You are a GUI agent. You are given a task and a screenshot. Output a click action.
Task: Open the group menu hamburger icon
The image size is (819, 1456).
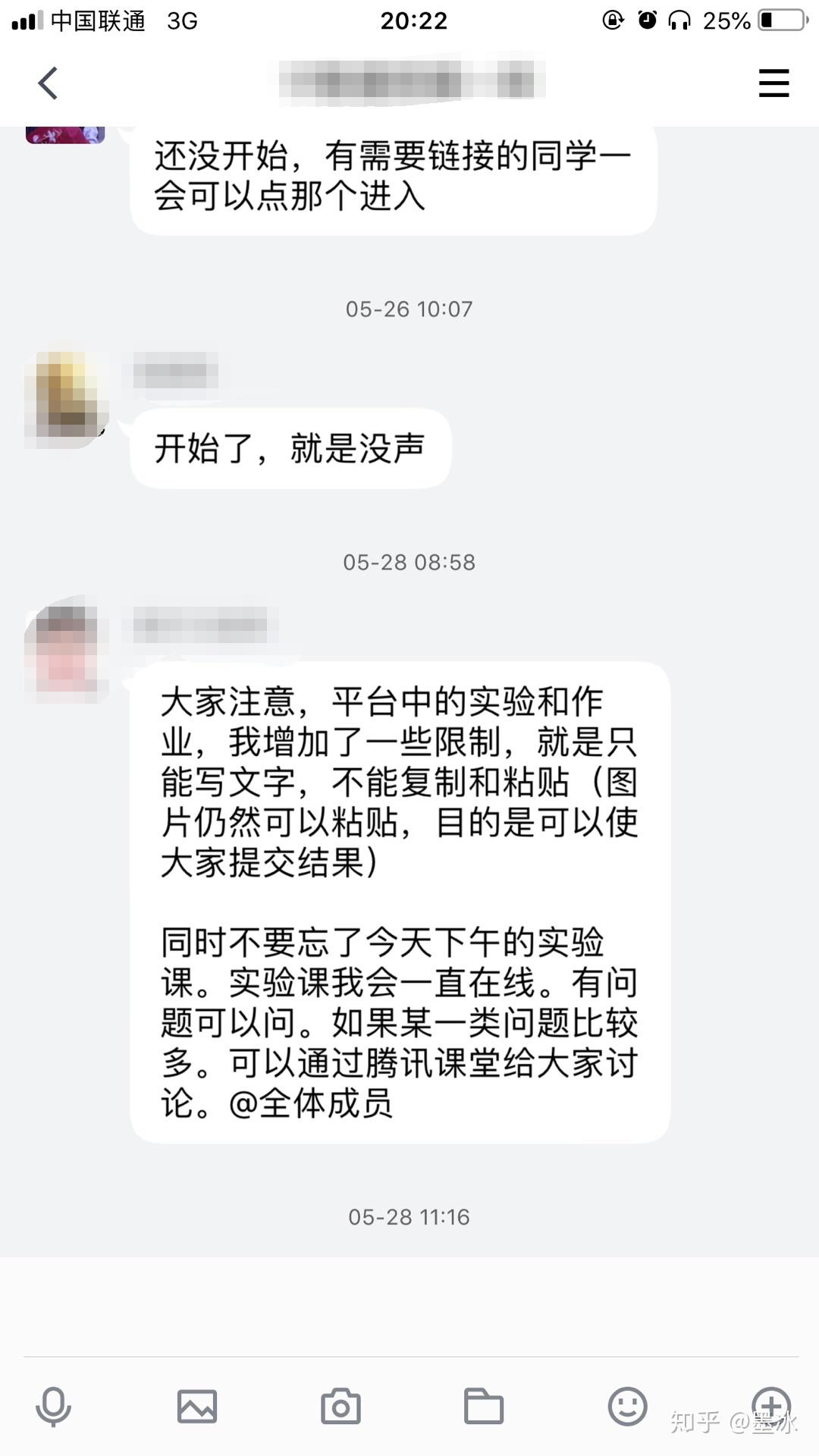coord(773,83)
